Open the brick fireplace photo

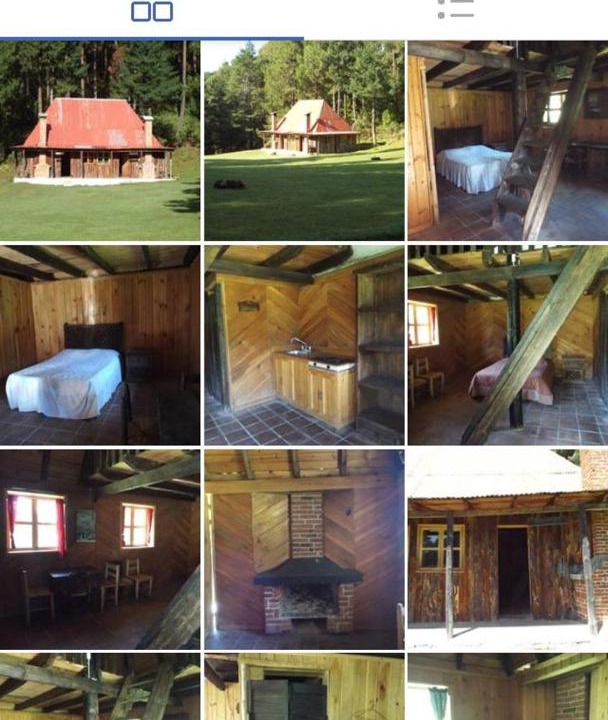(304, 549)
